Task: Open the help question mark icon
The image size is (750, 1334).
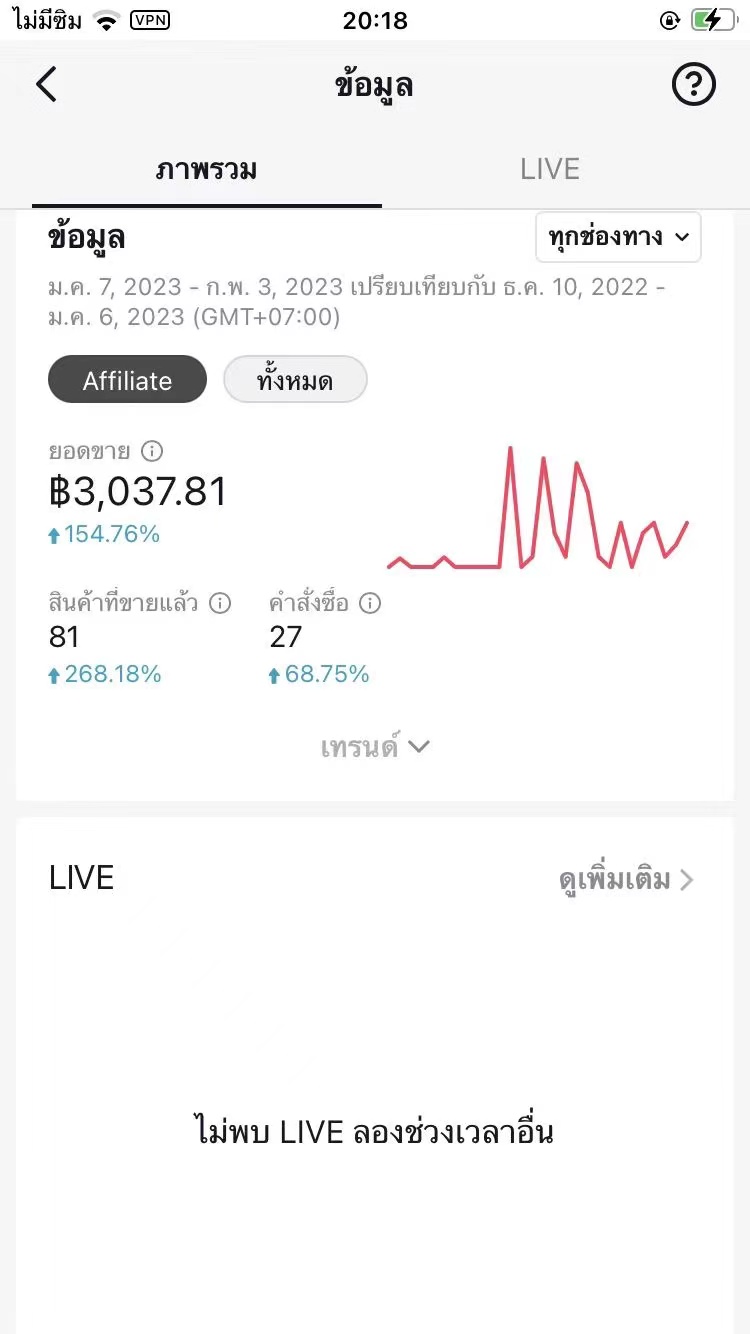Action: 693,85
